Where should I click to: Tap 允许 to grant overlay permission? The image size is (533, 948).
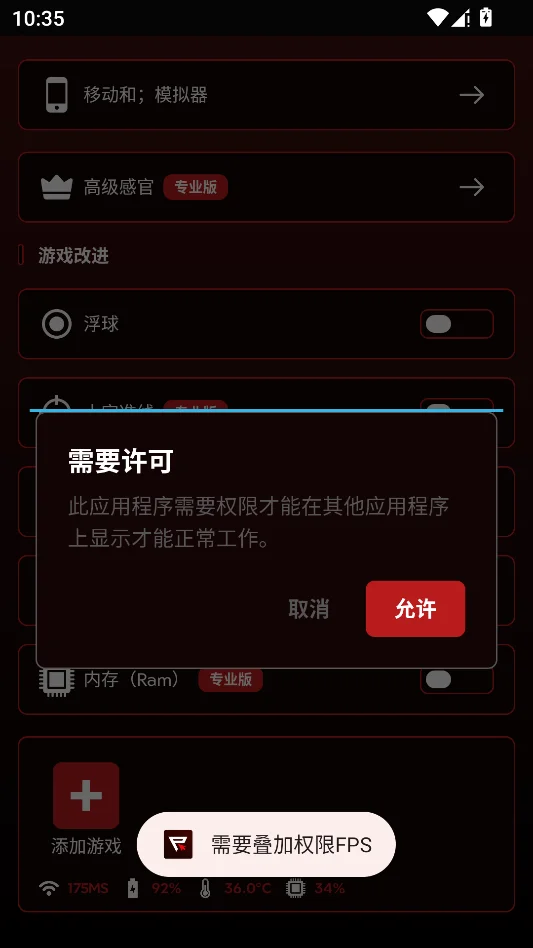point(415,609)
